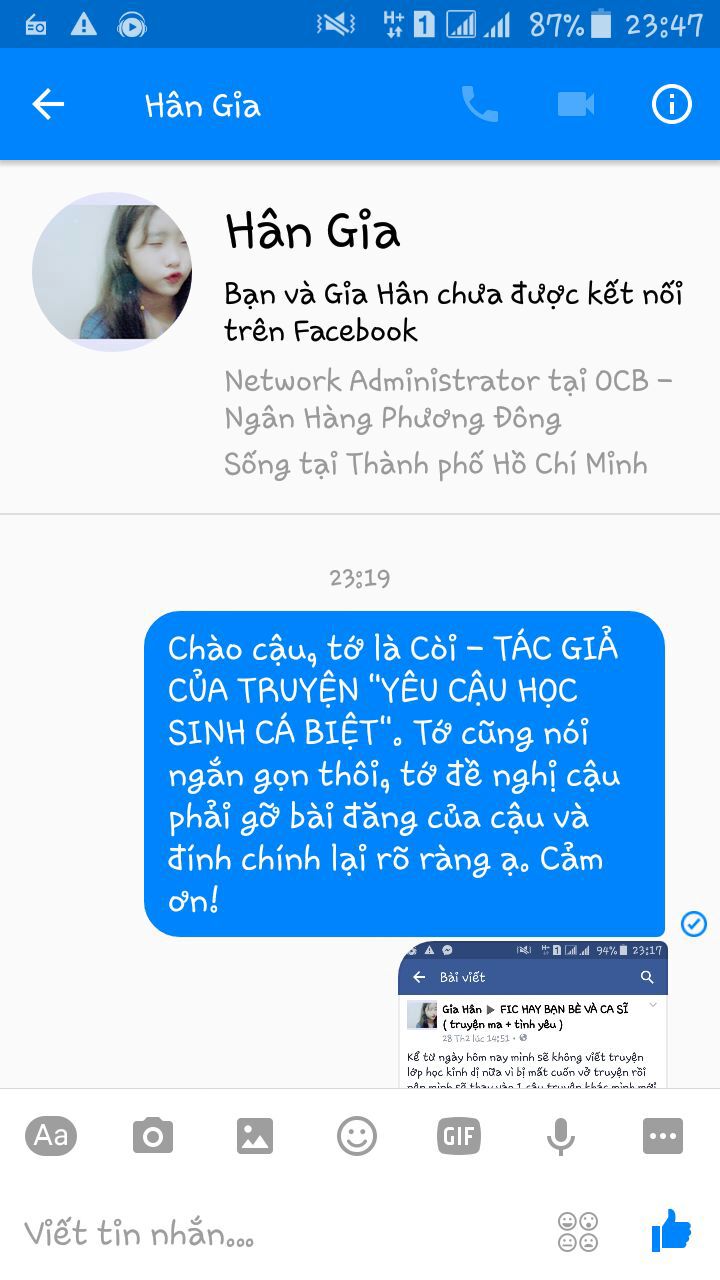Open the GIF picker
This screenshot has height=1280, width=720.
(459, 1136)
